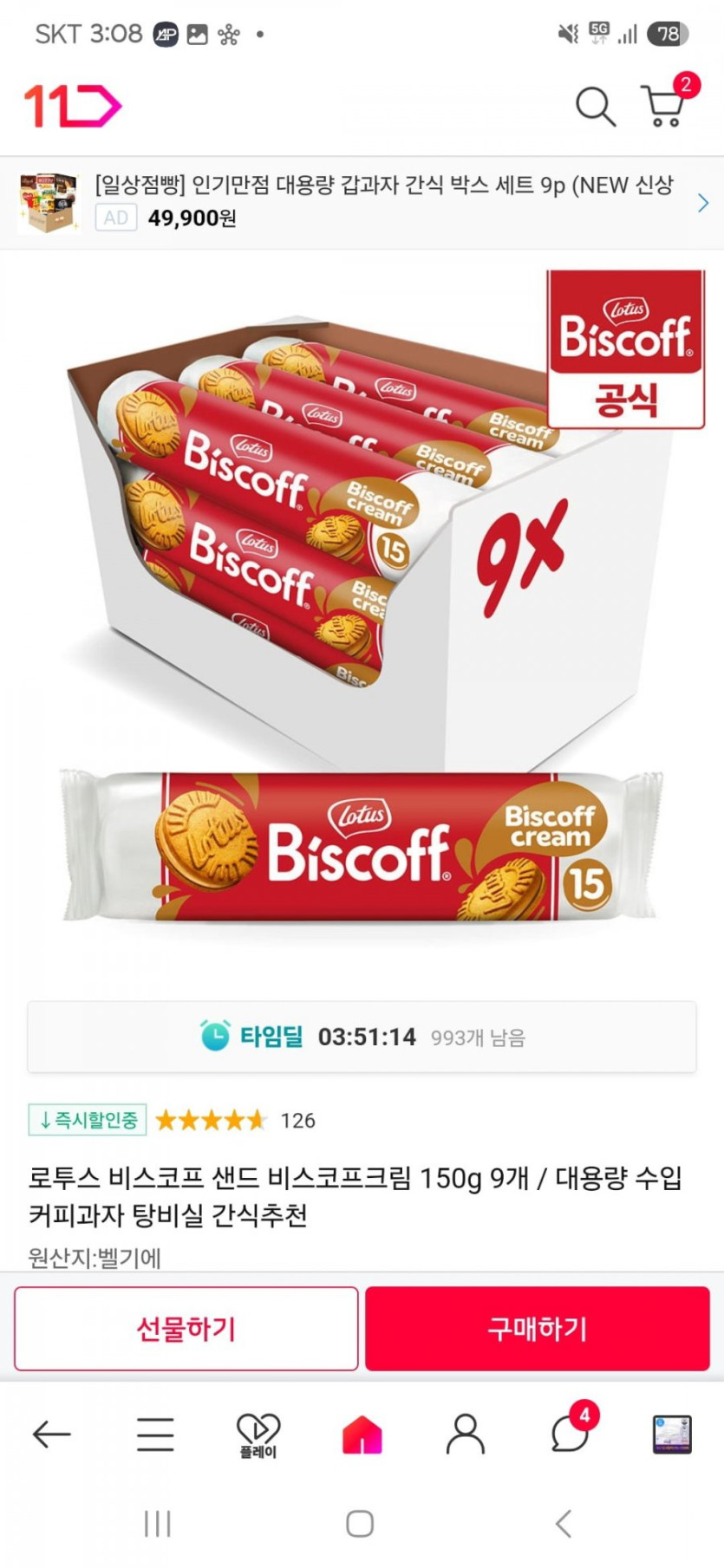
Task: Open the hamburger category menu
Action: coord(155,1435)
